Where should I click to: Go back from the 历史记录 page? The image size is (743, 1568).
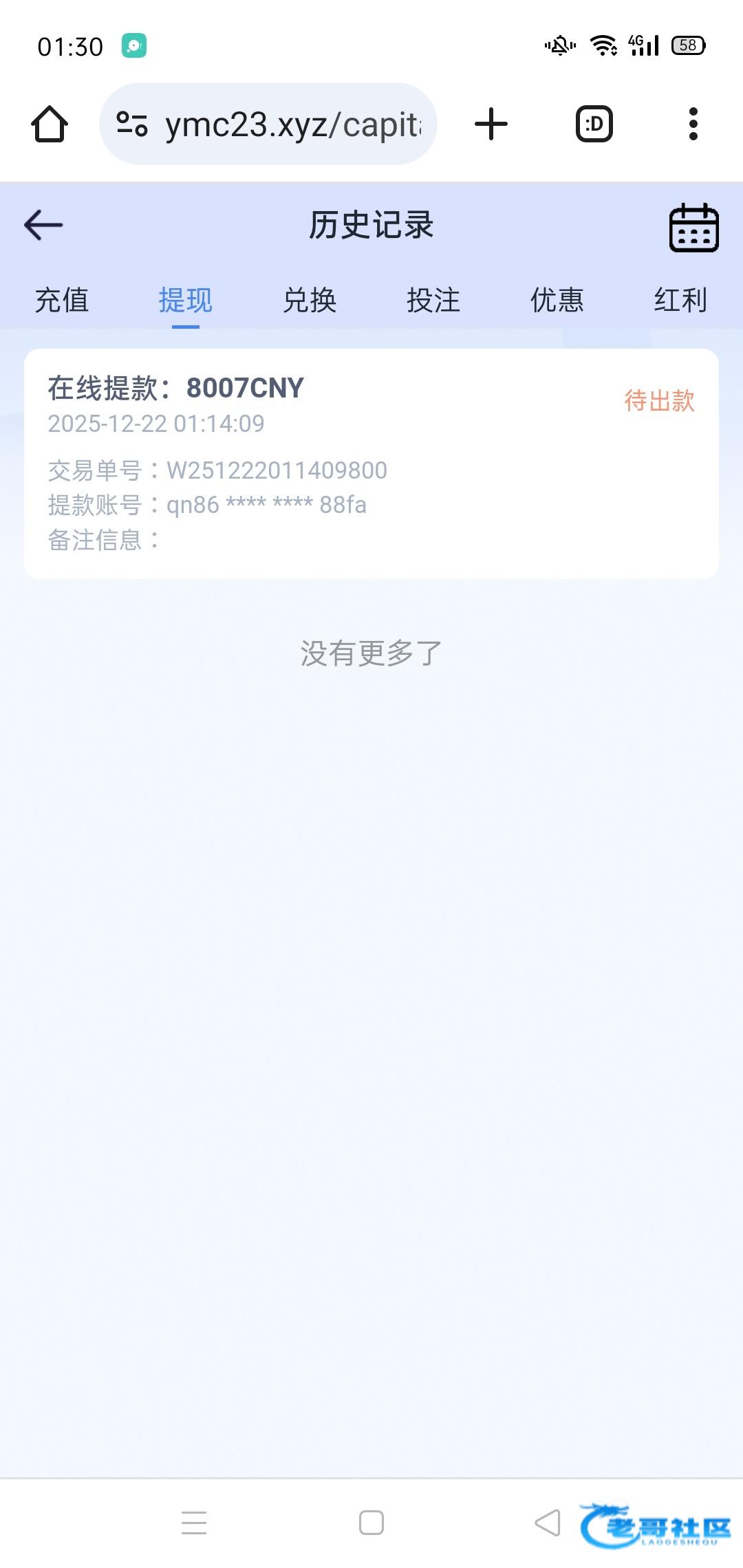43,225
